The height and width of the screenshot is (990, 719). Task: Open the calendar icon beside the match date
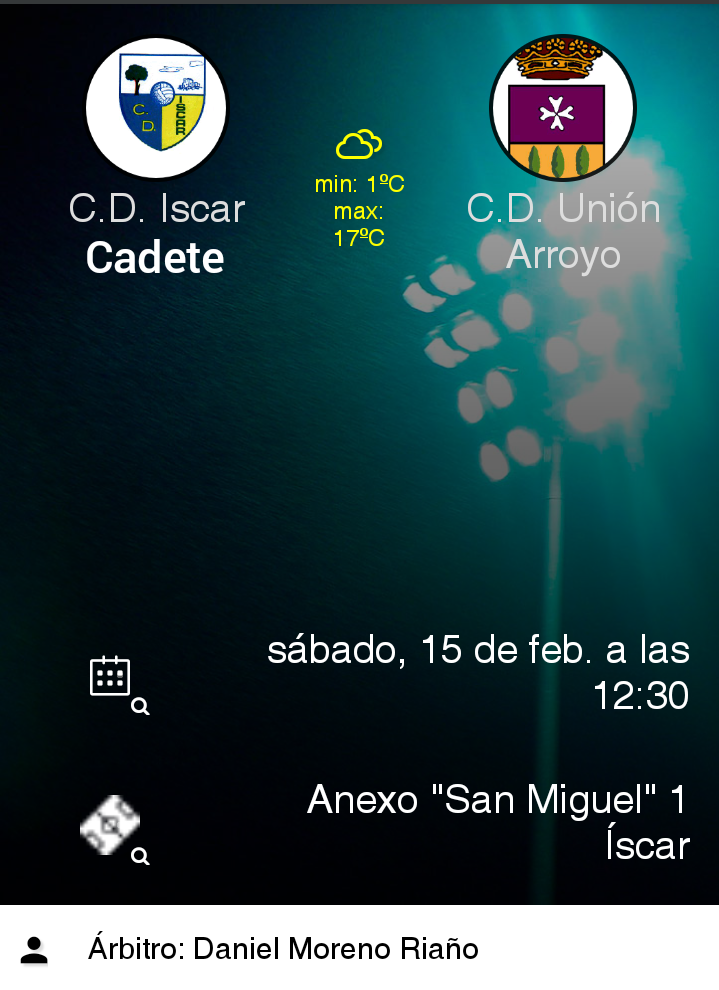pyautogui.click(x=112, y=679)
